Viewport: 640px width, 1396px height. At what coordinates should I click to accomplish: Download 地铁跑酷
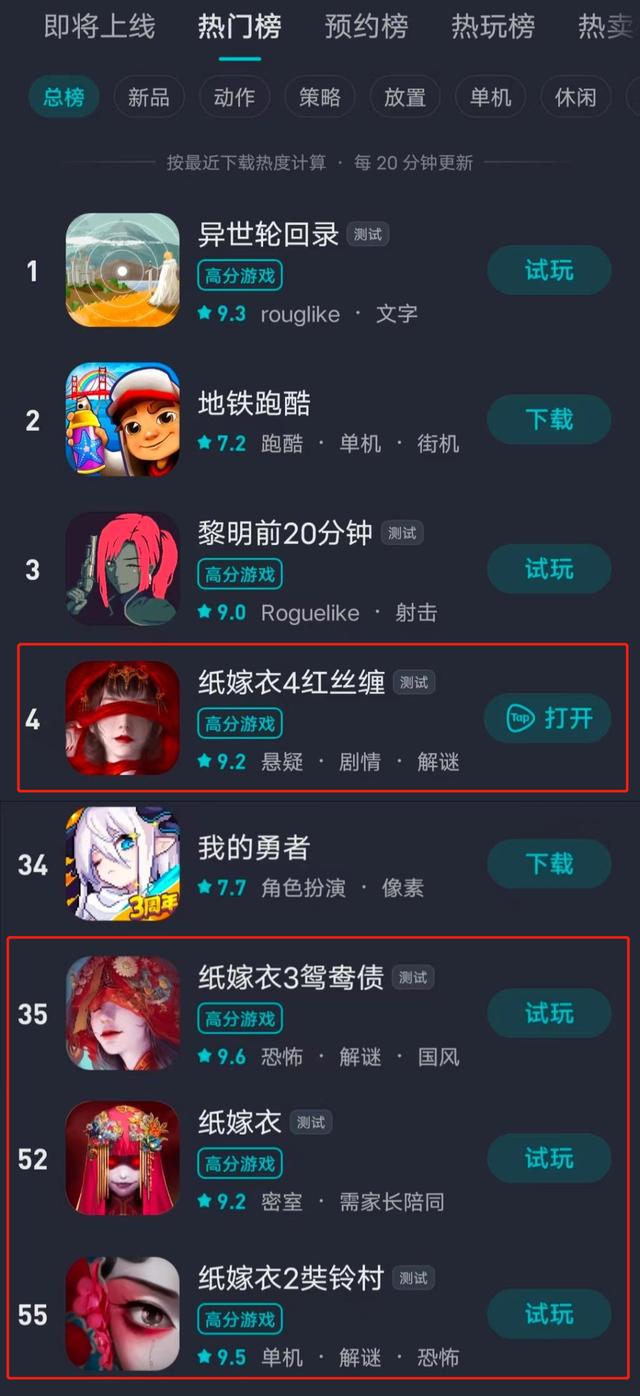coord(549,419)
